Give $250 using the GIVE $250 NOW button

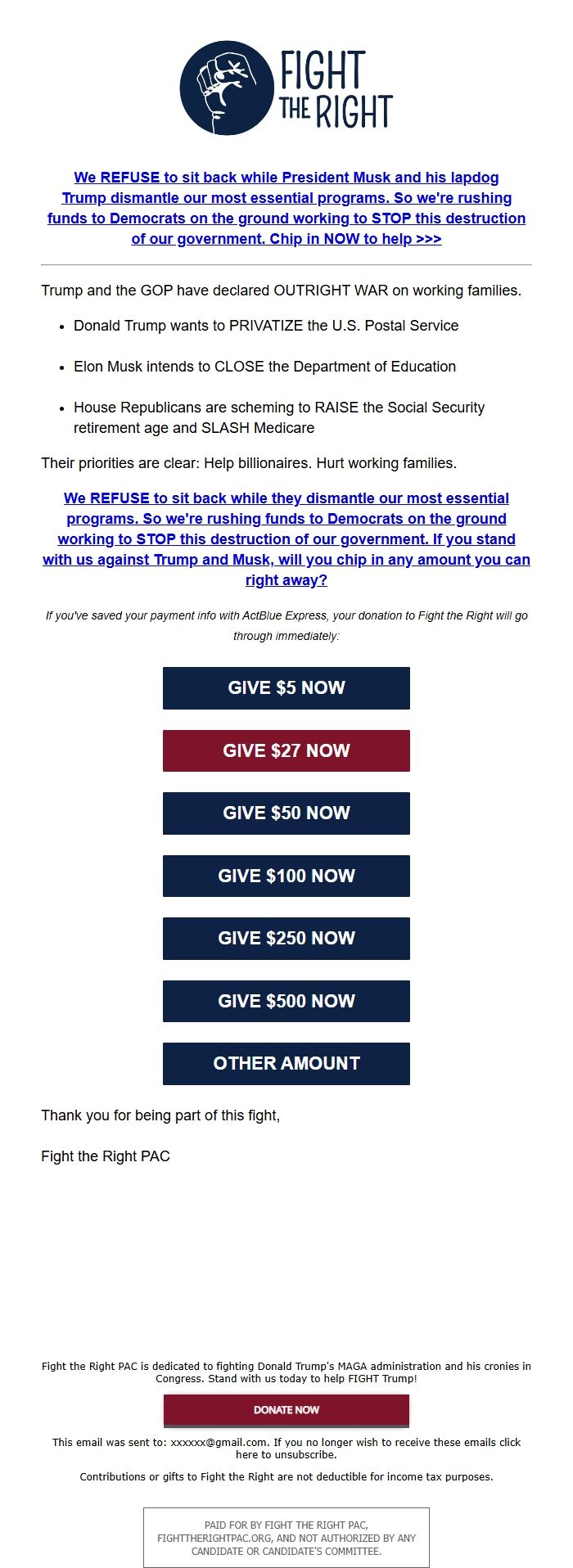(286, 938)
